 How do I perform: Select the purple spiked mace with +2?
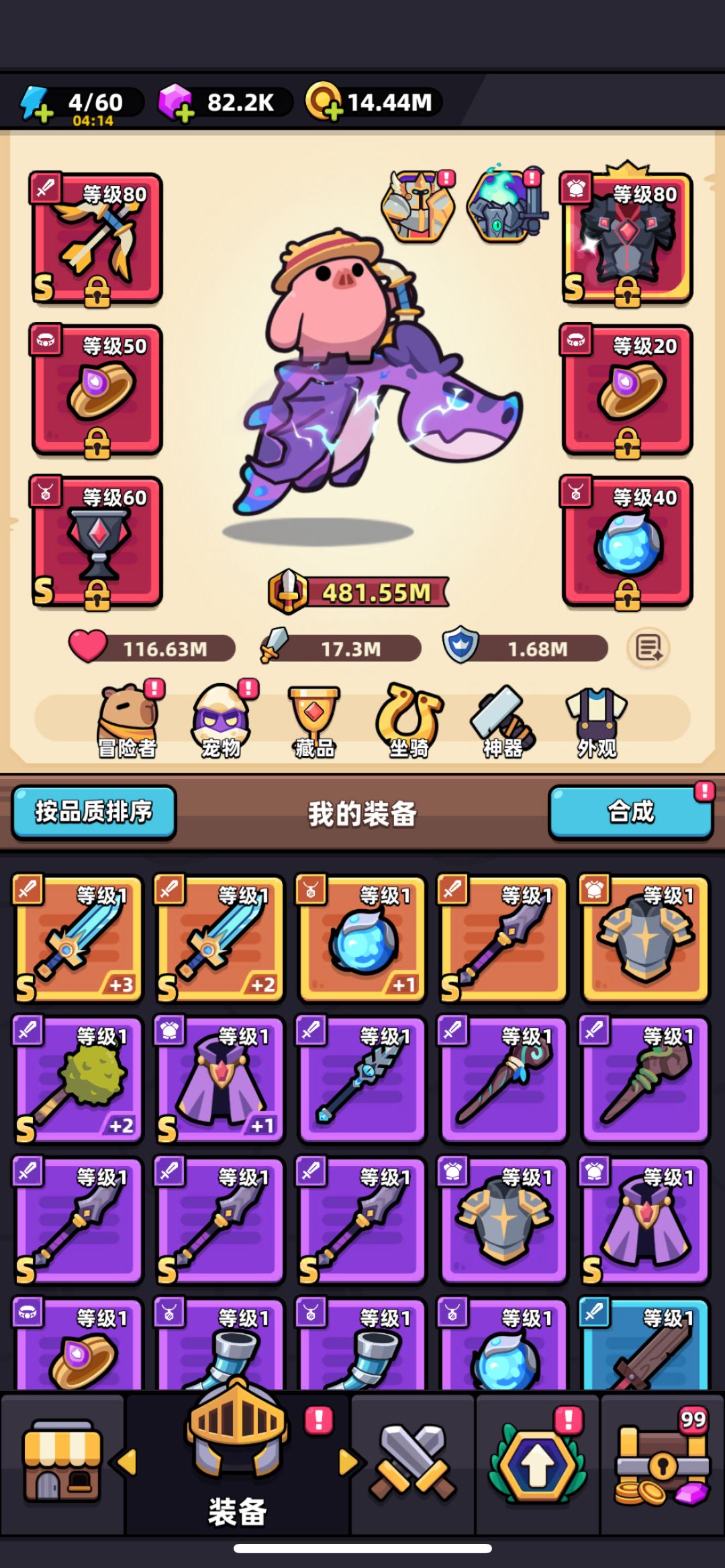[x=79, y=1079]
